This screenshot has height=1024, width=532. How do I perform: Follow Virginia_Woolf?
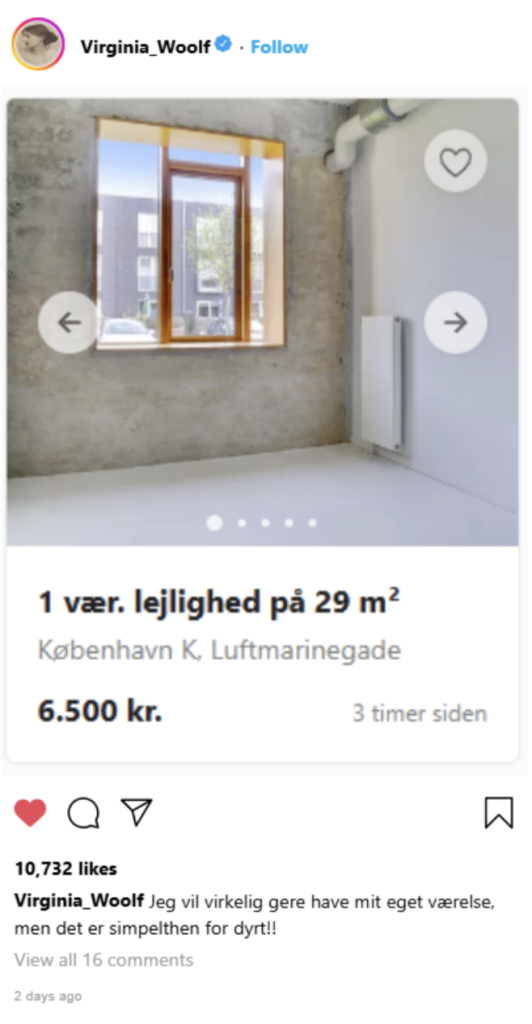coord(279,47)
